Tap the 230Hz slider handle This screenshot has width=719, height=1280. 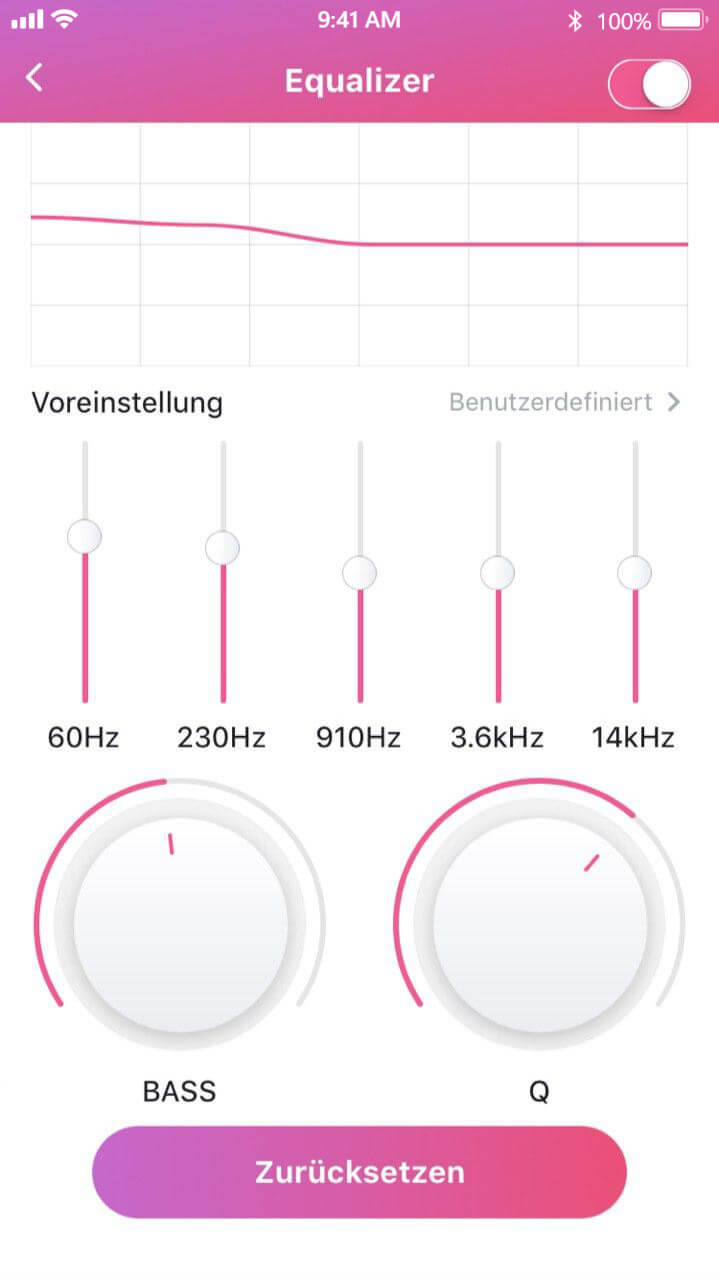pyautogui.click(x=222, y=548)
